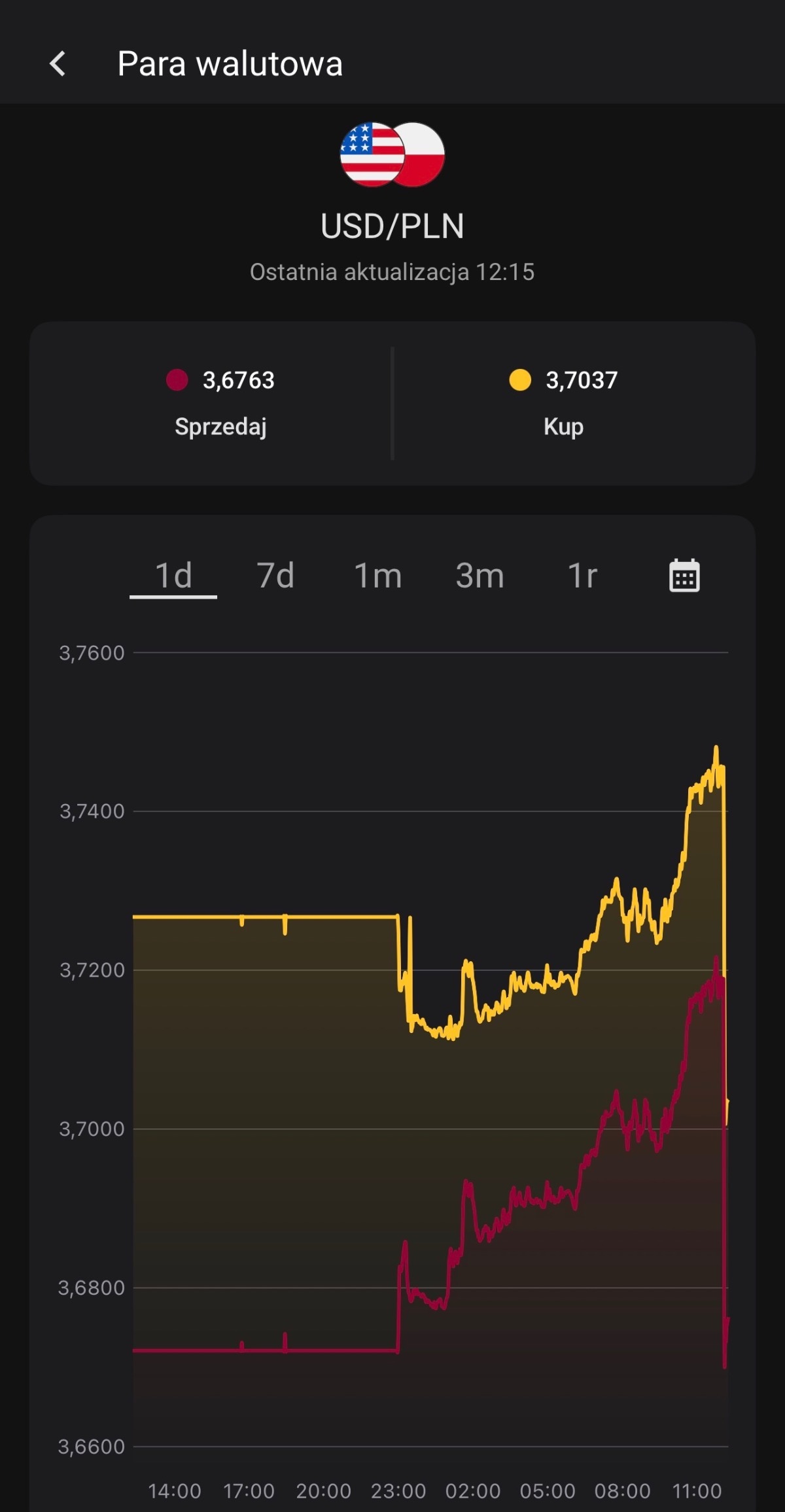Show the 3m chart range
The width and height of the screenshot is (785, 1512).
coord(480,576)
